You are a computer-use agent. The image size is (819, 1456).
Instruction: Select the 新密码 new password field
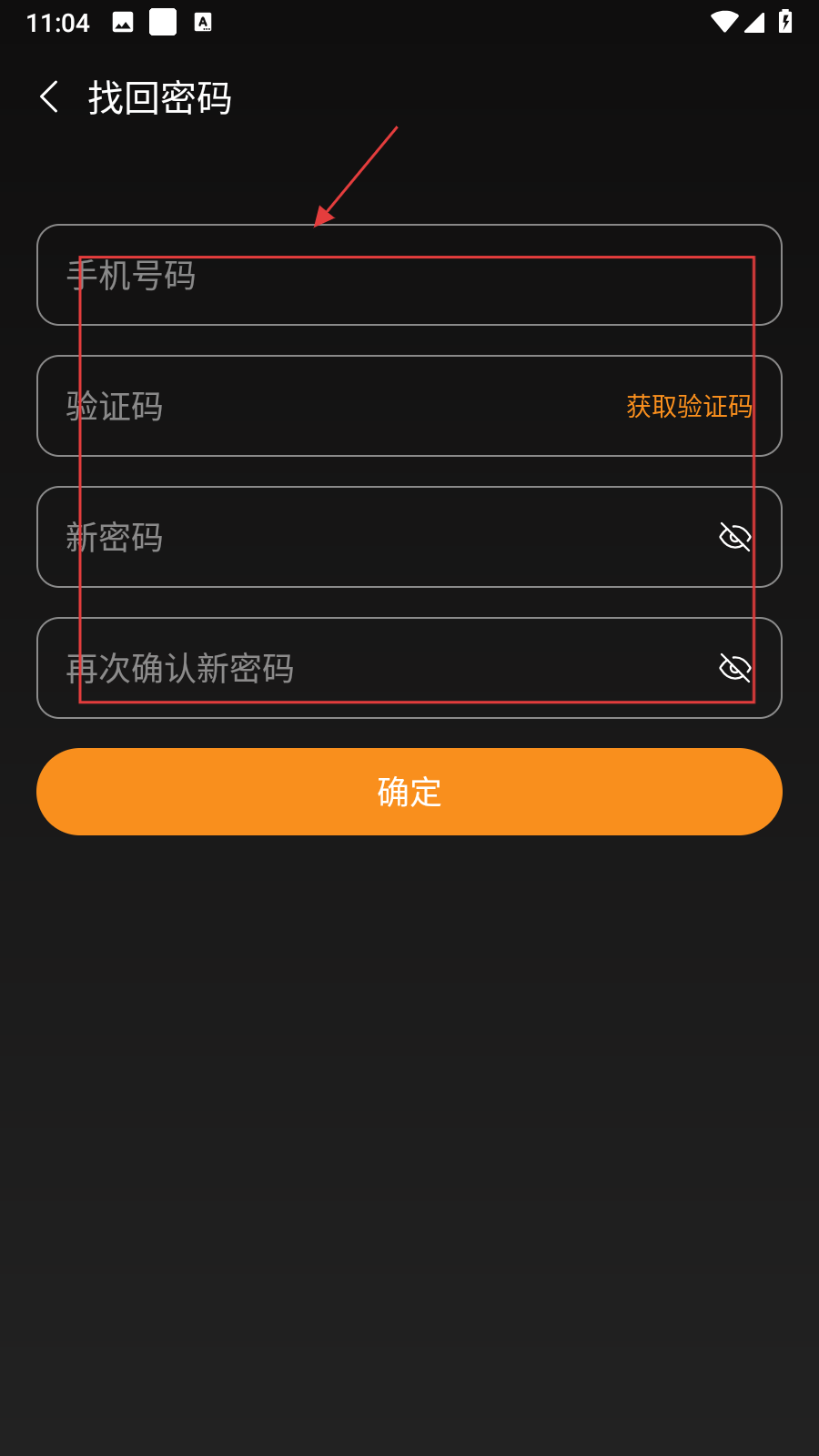click(373, 537)
